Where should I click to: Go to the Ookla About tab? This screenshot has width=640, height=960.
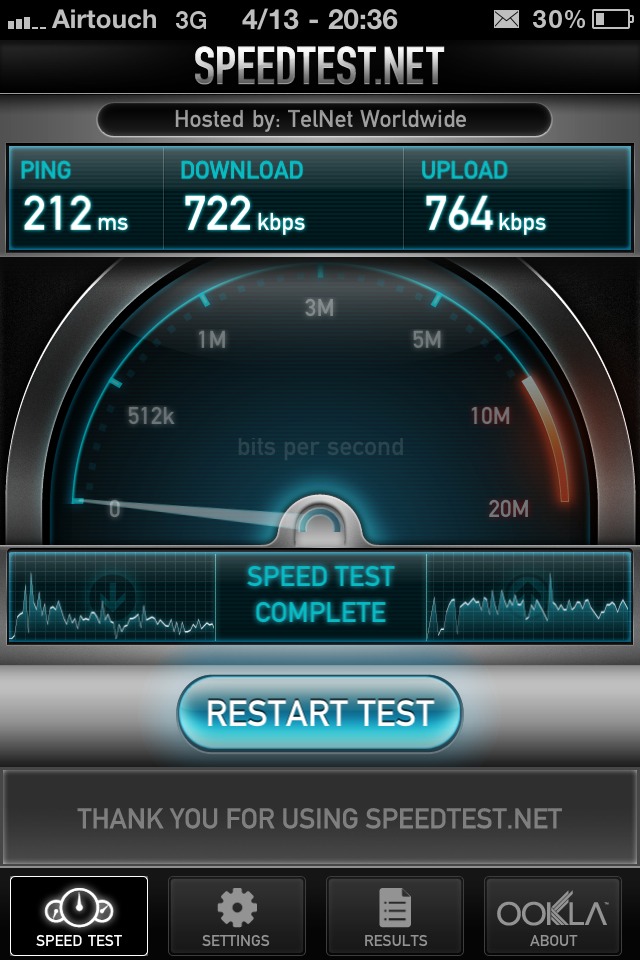pos(553,916)
